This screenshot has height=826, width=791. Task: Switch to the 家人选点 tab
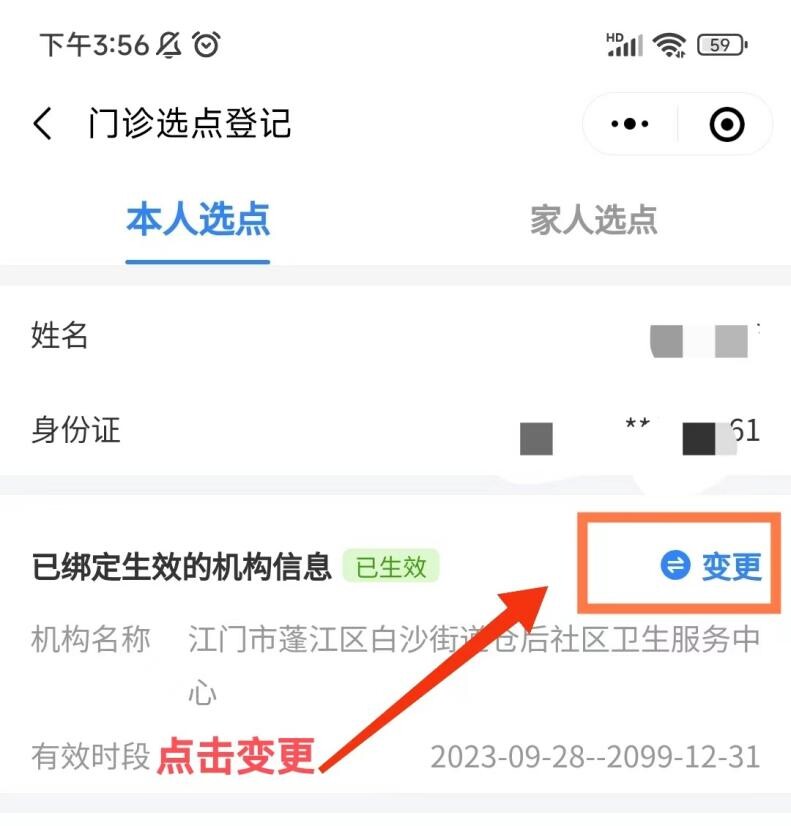[x=593, y=220]
